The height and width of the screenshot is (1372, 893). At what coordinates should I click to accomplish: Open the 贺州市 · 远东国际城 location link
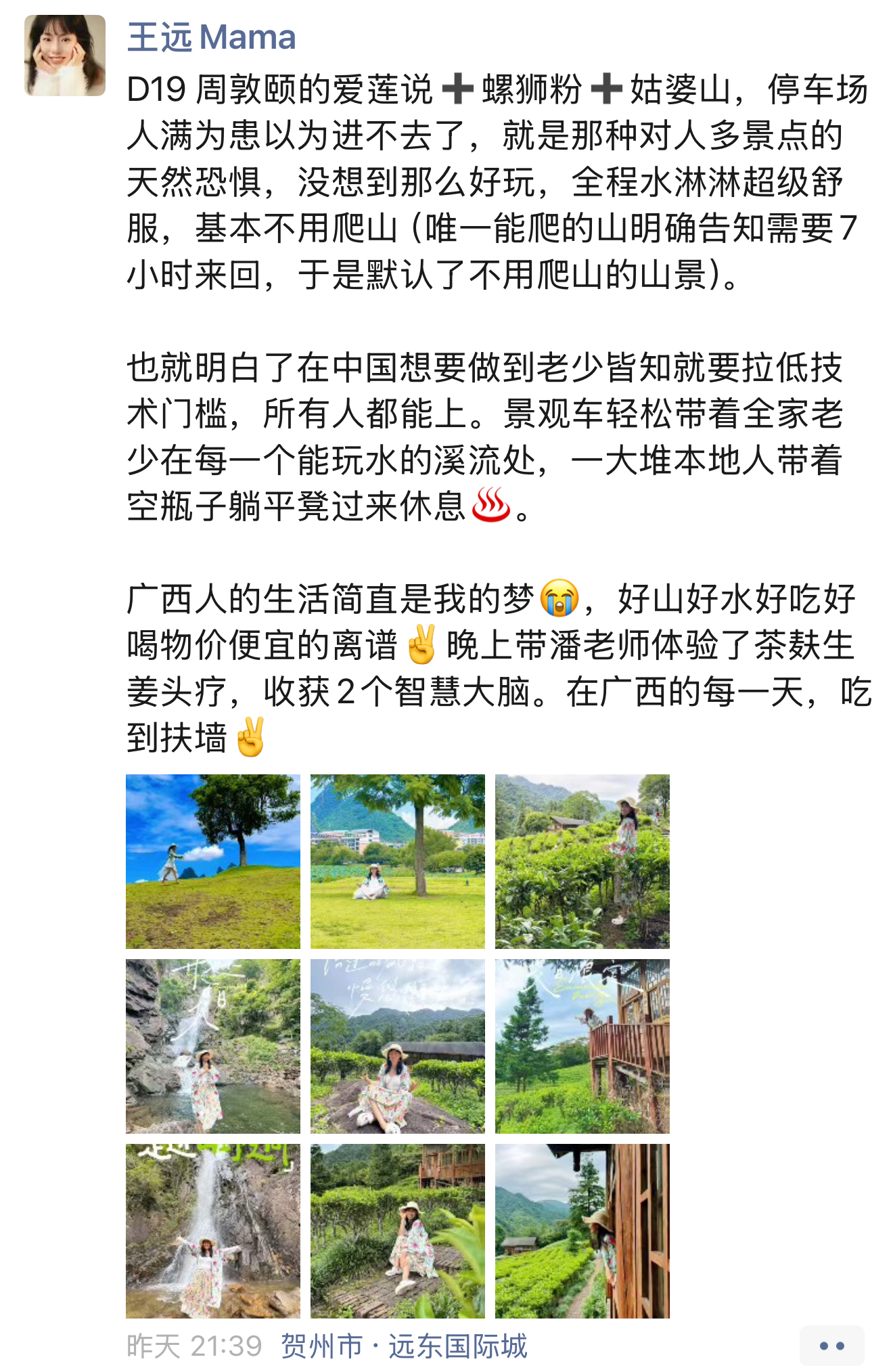[404, 1346]
